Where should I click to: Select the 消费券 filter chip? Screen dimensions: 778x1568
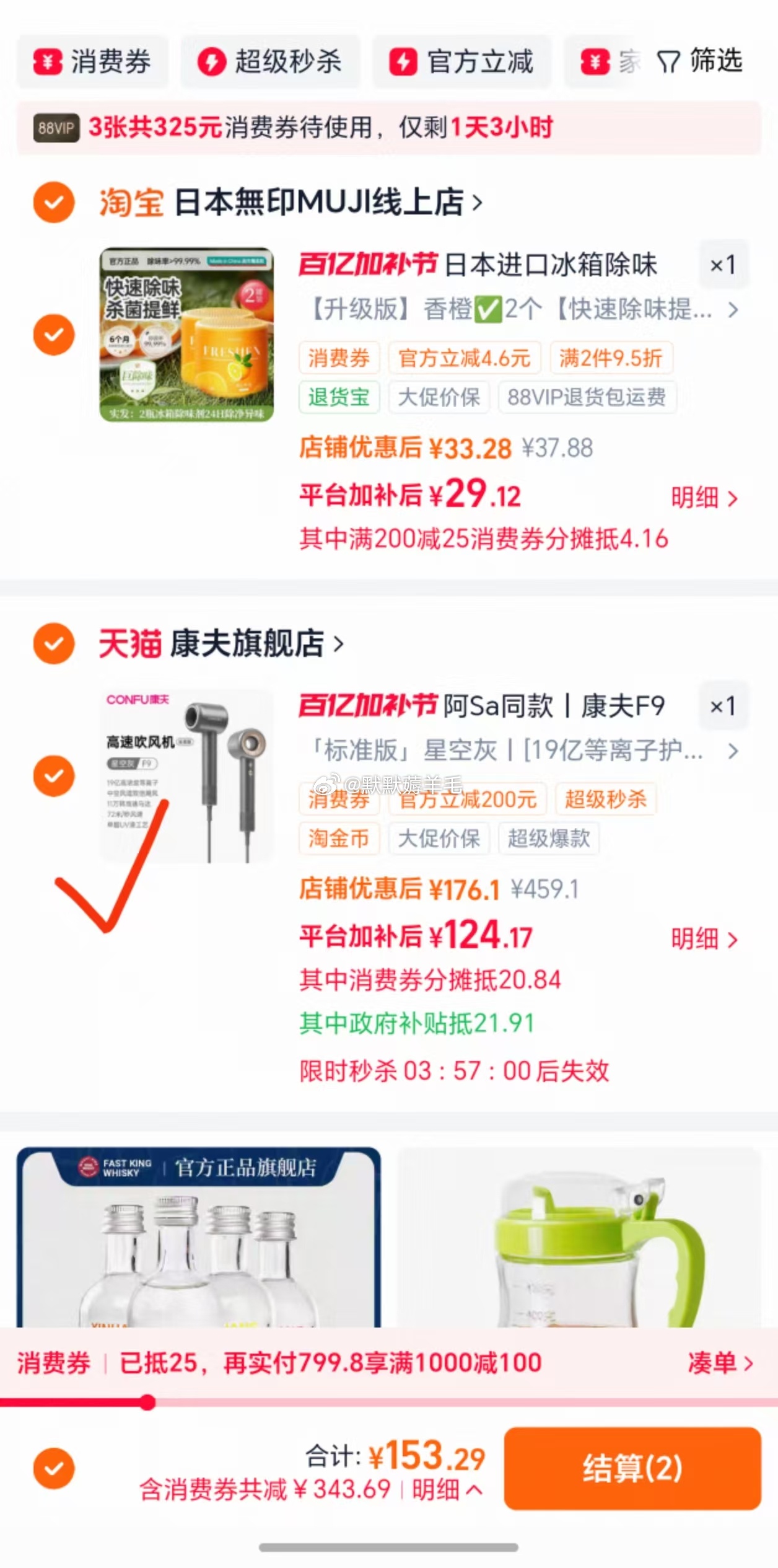92,61
